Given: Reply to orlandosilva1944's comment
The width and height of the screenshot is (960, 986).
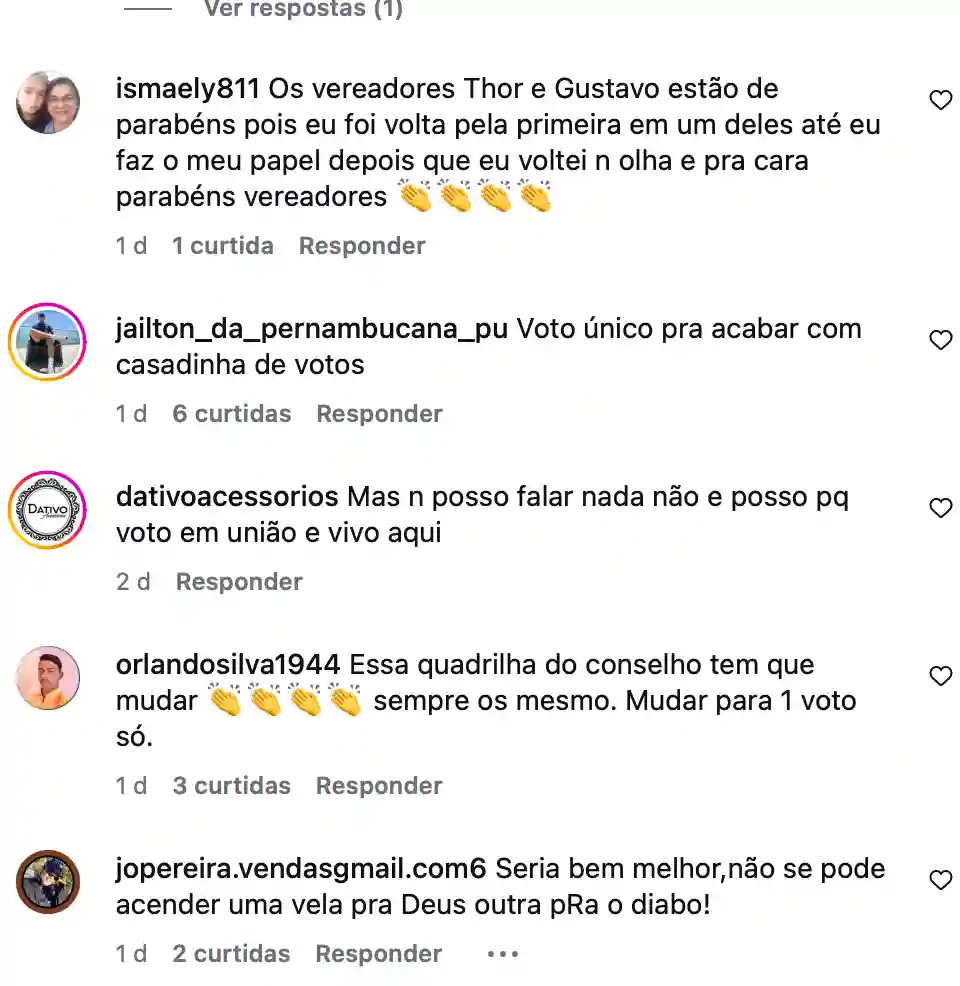Looking at the screenshot, I should (379, 786).
